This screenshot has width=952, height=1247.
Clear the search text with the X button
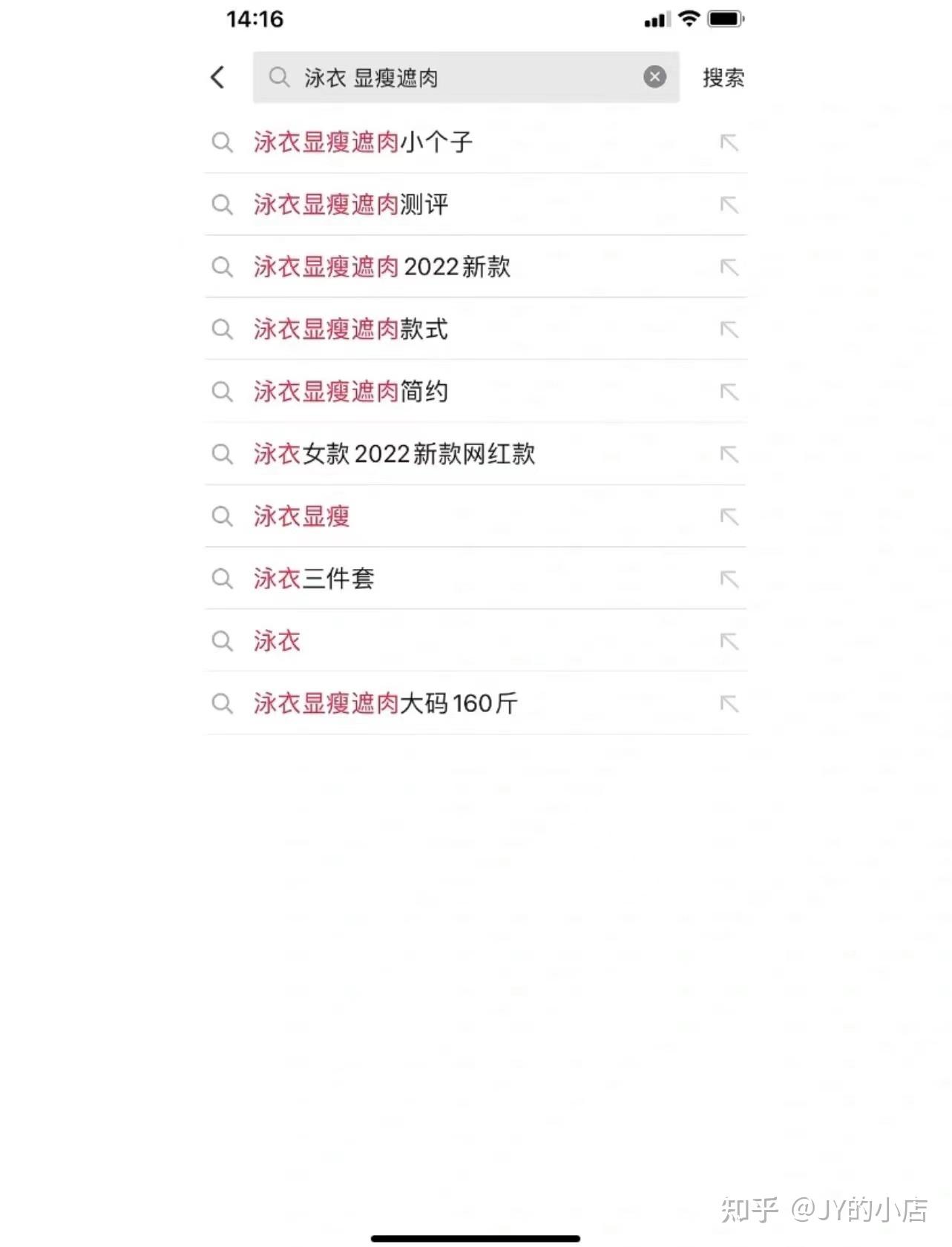click(x=654, y=76)
